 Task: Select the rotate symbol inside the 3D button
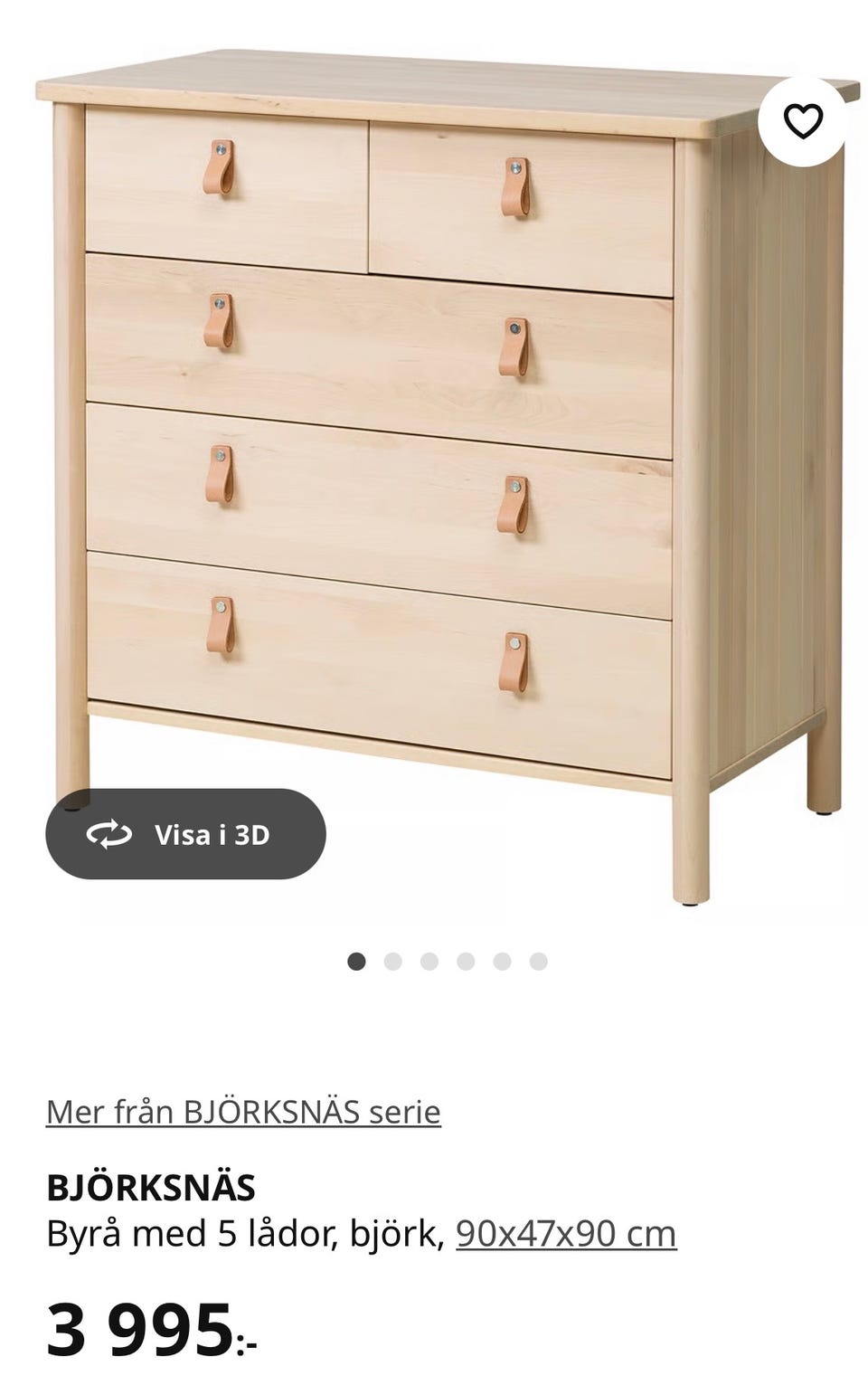coord(108,834)
